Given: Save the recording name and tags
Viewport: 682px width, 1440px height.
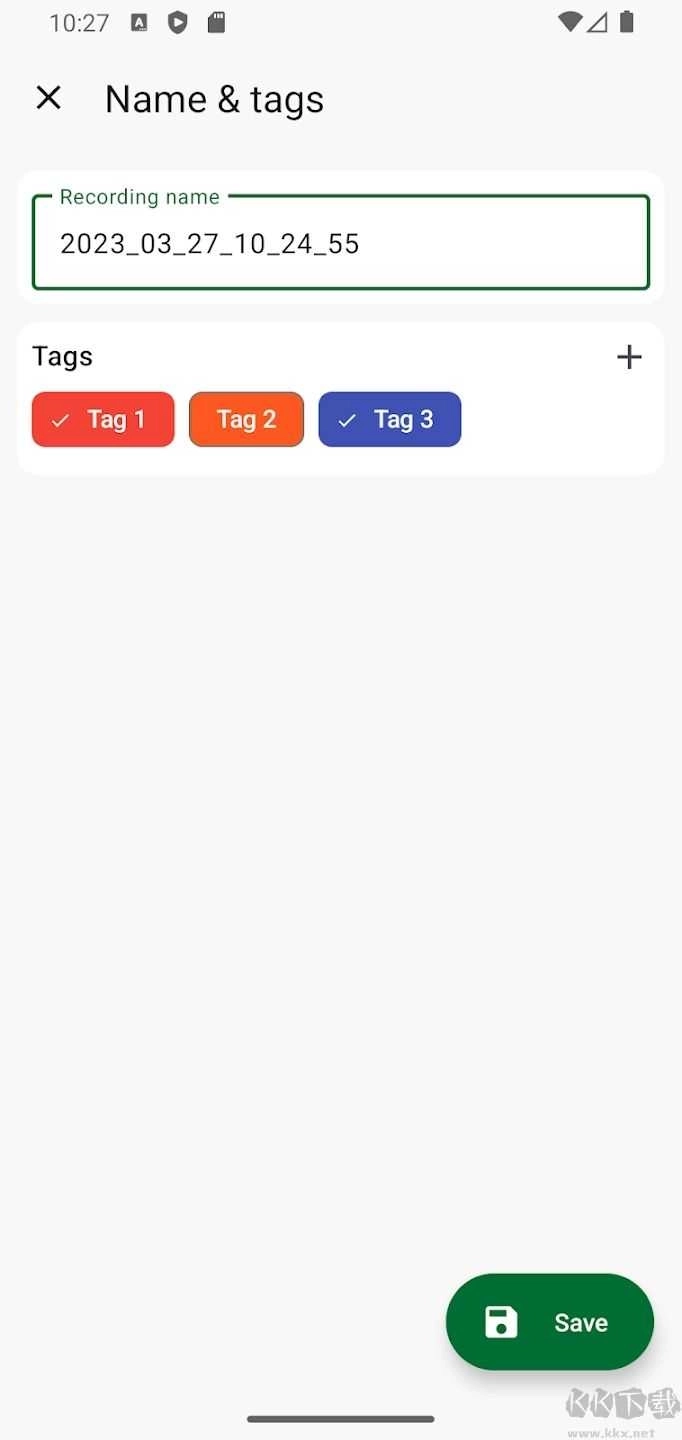Looking at the screenshot, I should click(x=550, y=1322).
